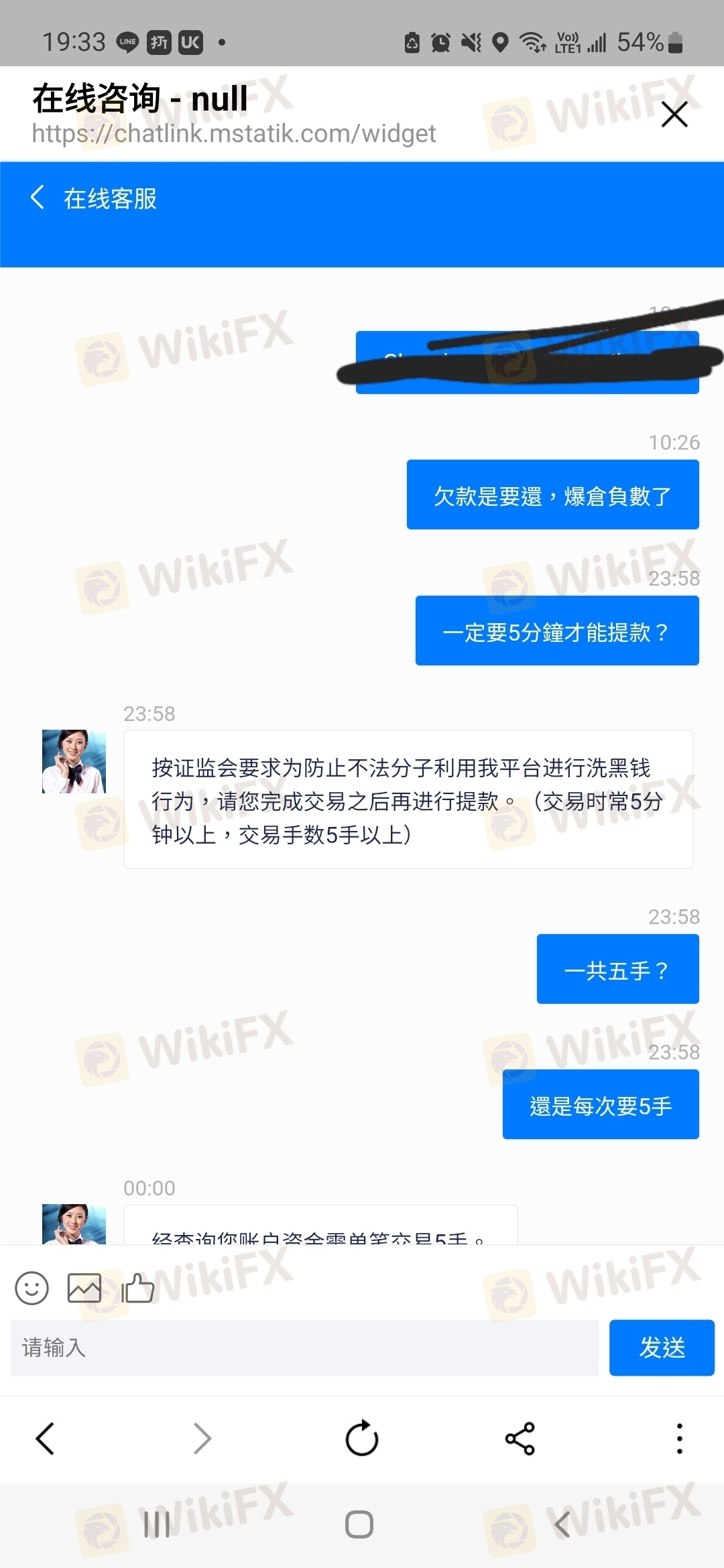Viewport: 724px width, 1568px height.
Task: Reload the current page
Action: (362, 1439)
